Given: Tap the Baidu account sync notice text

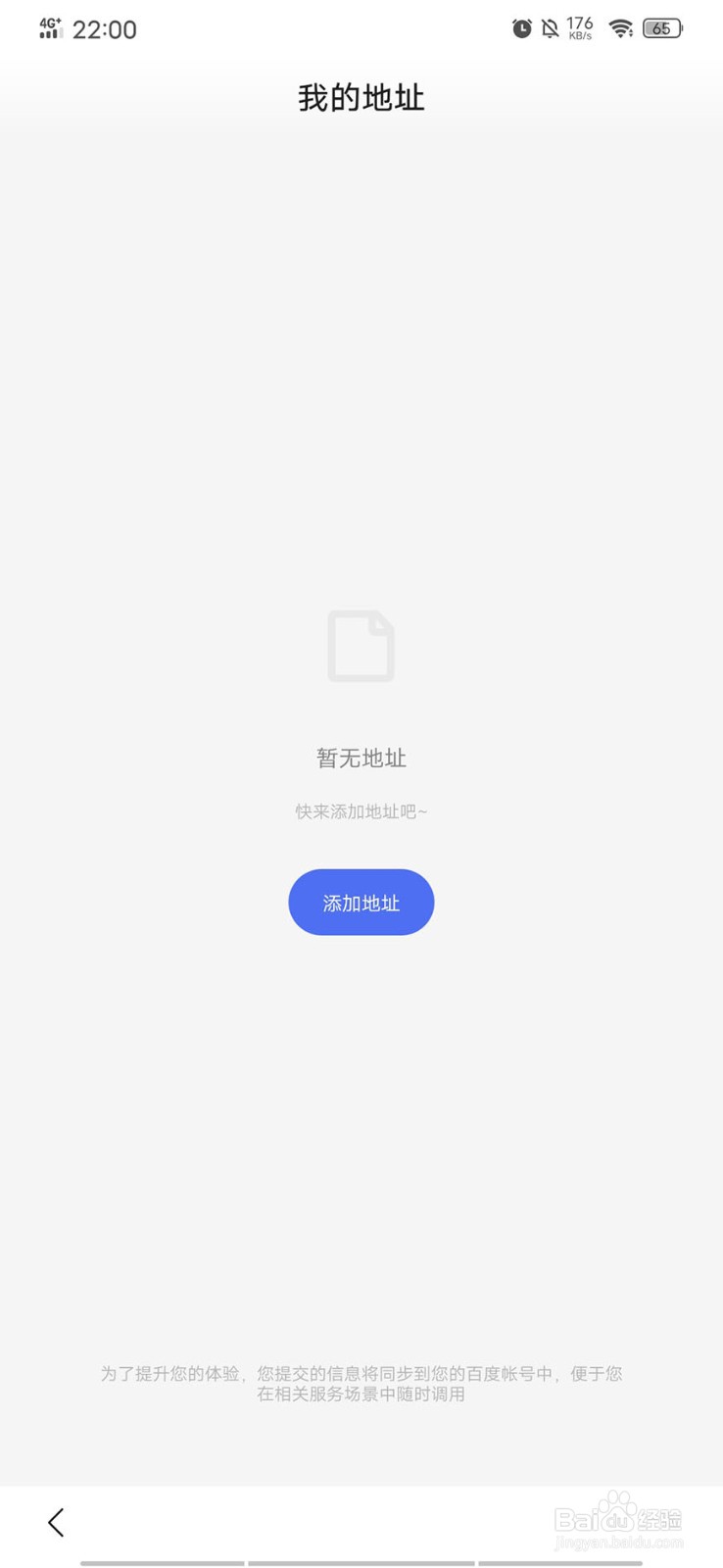Looking at the screenshot, I should coord(361,1384).
